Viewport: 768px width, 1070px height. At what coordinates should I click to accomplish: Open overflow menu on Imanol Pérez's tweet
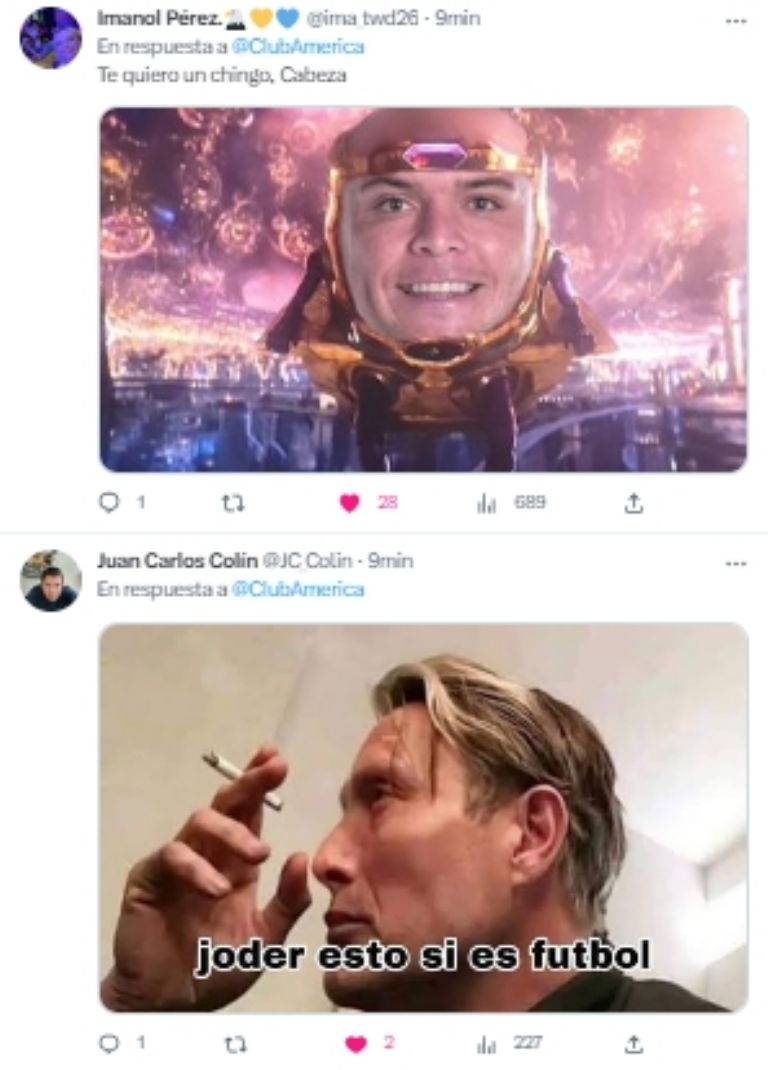[735, 20]
